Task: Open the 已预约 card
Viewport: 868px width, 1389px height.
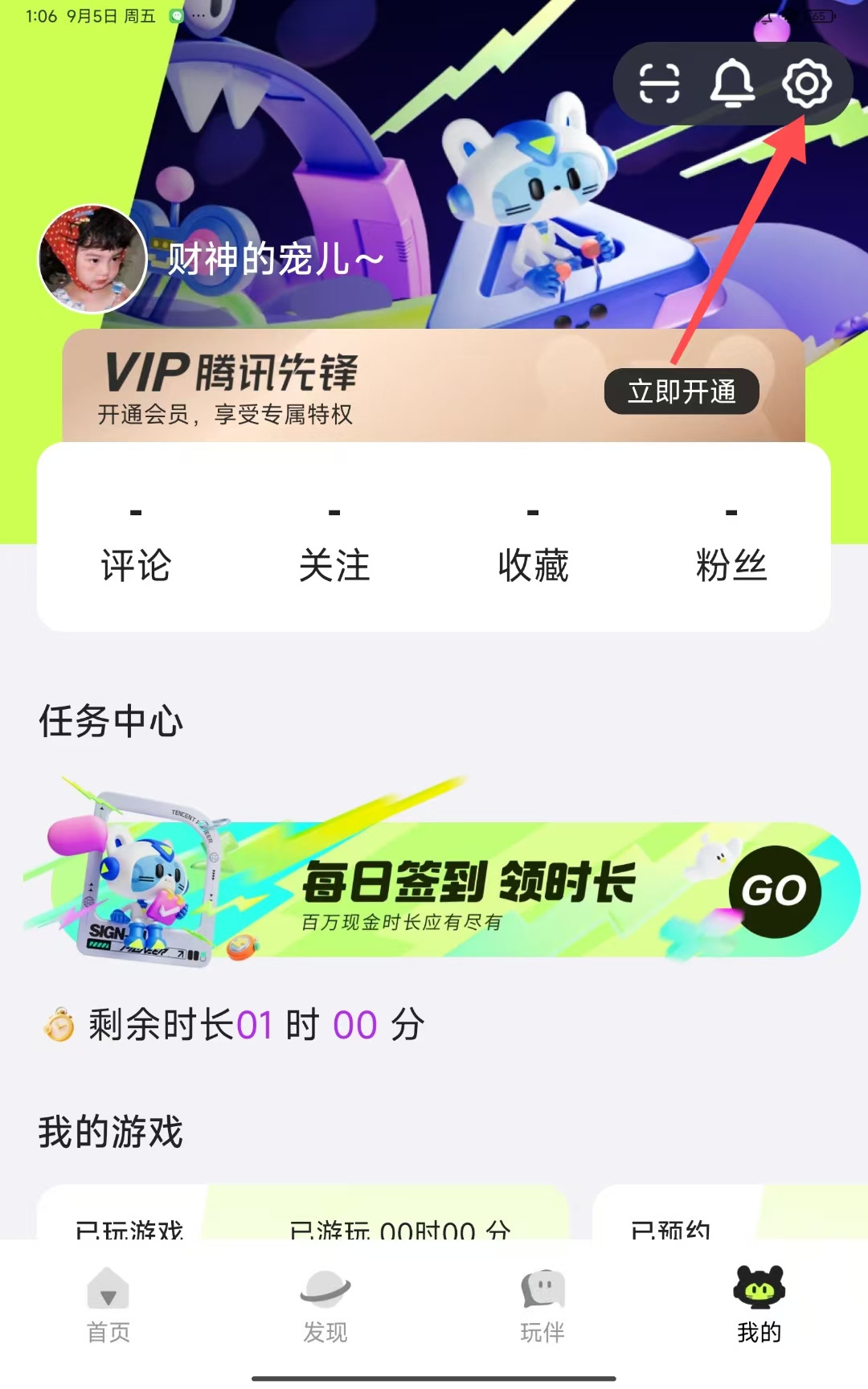Action: (x=672, y=1222)
